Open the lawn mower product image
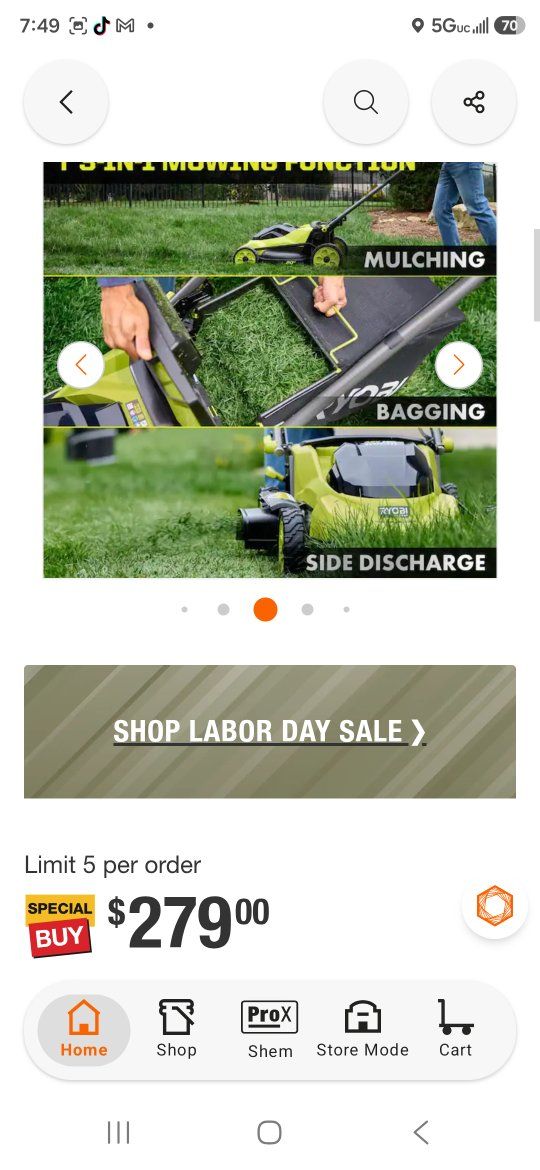540x1170 pixels. pyautogui.click(x=270, y=370)
